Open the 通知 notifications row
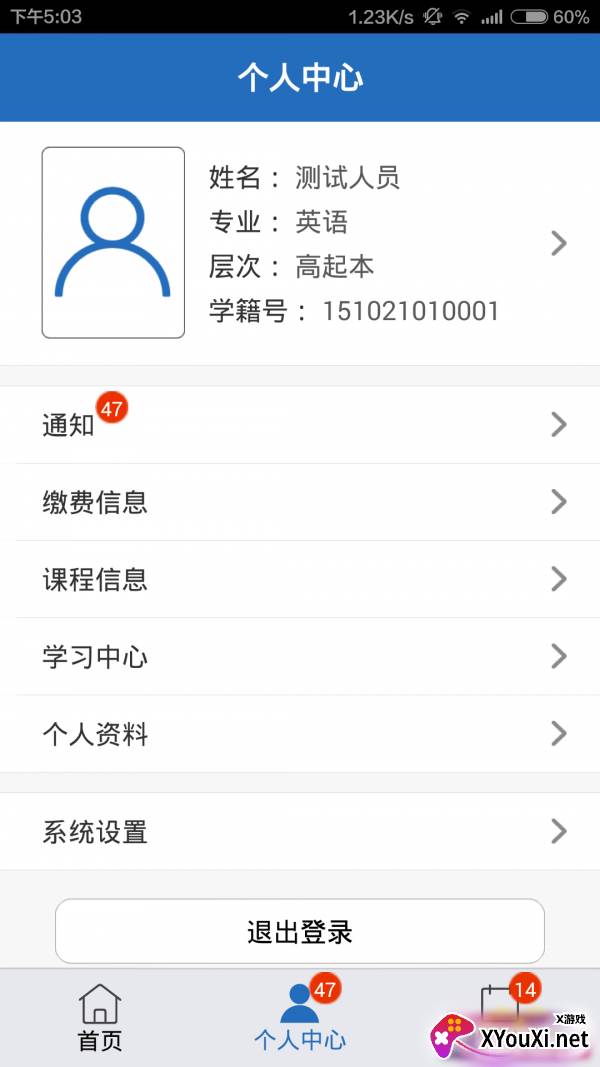Viewport: 600px width, 1067px height. point(300,425)
